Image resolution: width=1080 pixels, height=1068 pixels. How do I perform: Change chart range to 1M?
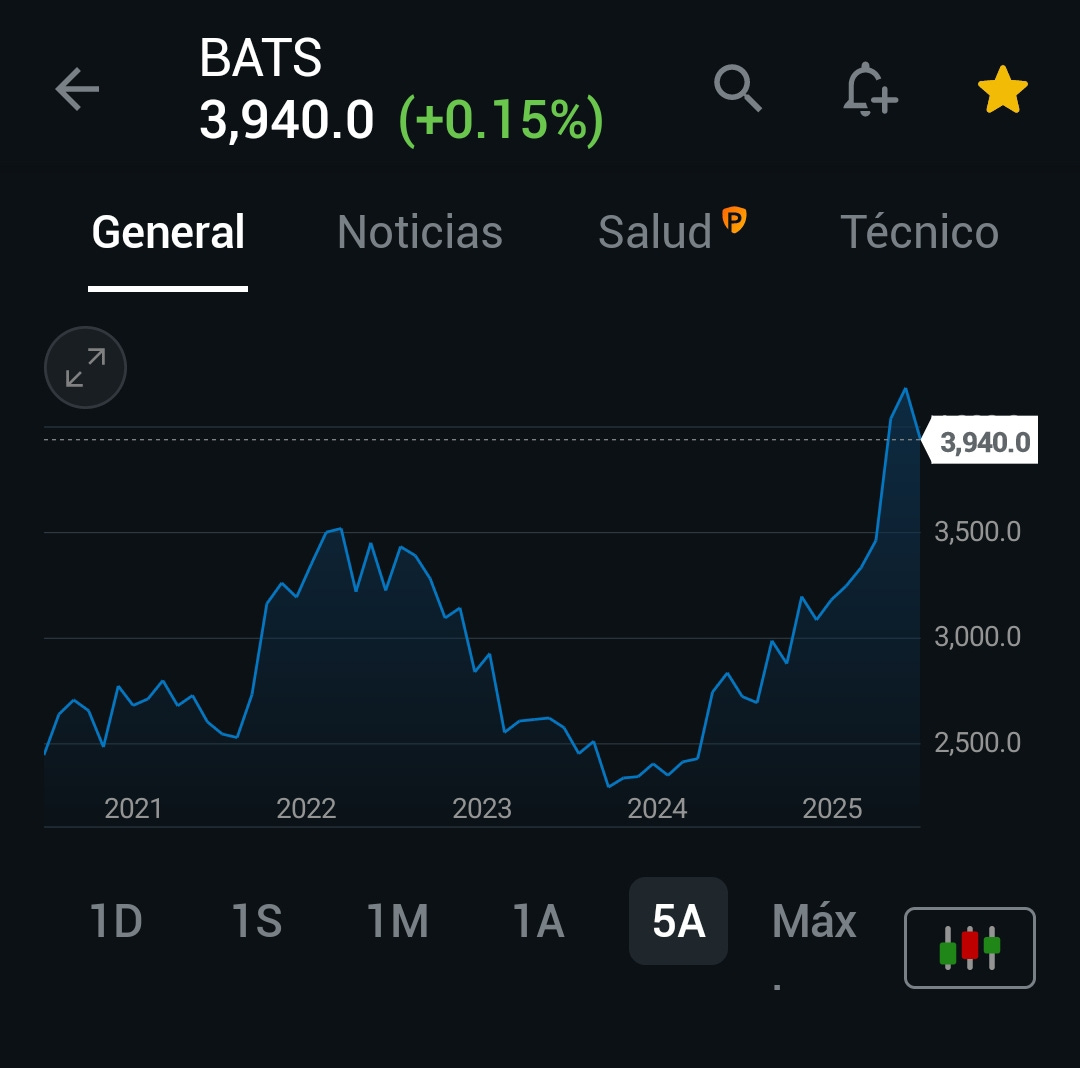398,921
